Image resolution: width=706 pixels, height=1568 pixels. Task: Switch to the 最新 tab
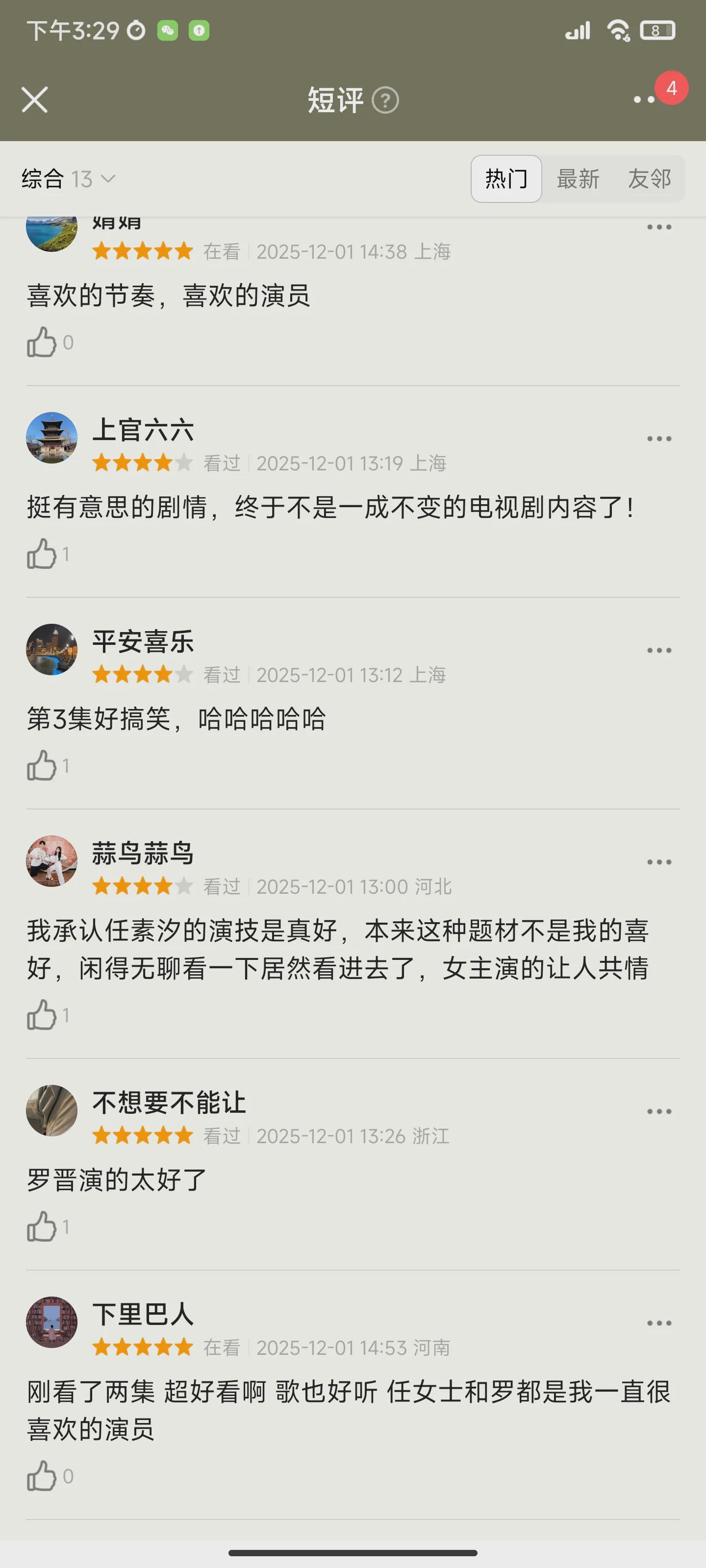click(x=578, y=179)
